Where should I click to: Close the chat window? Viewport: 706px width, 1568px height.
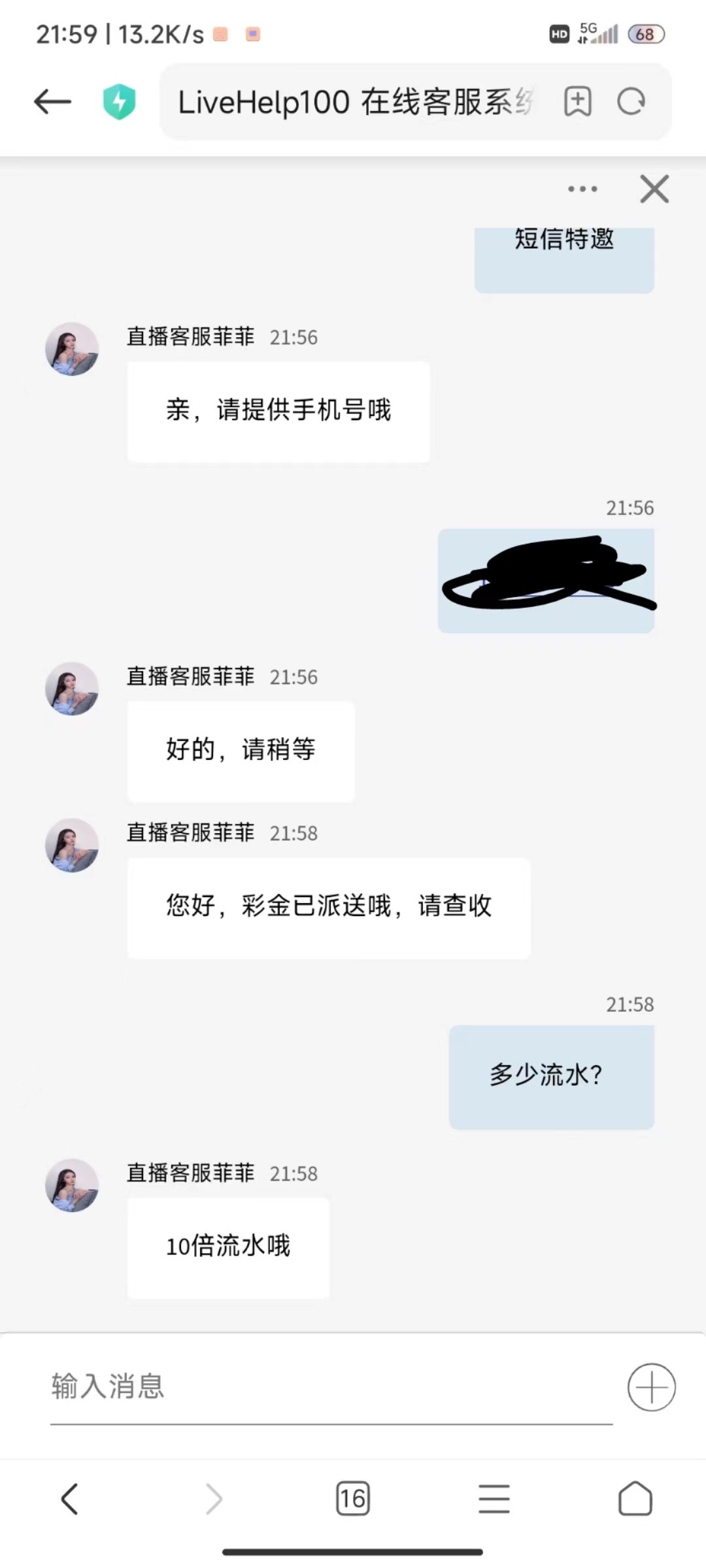pyautogui.click(x=654, y=189)
